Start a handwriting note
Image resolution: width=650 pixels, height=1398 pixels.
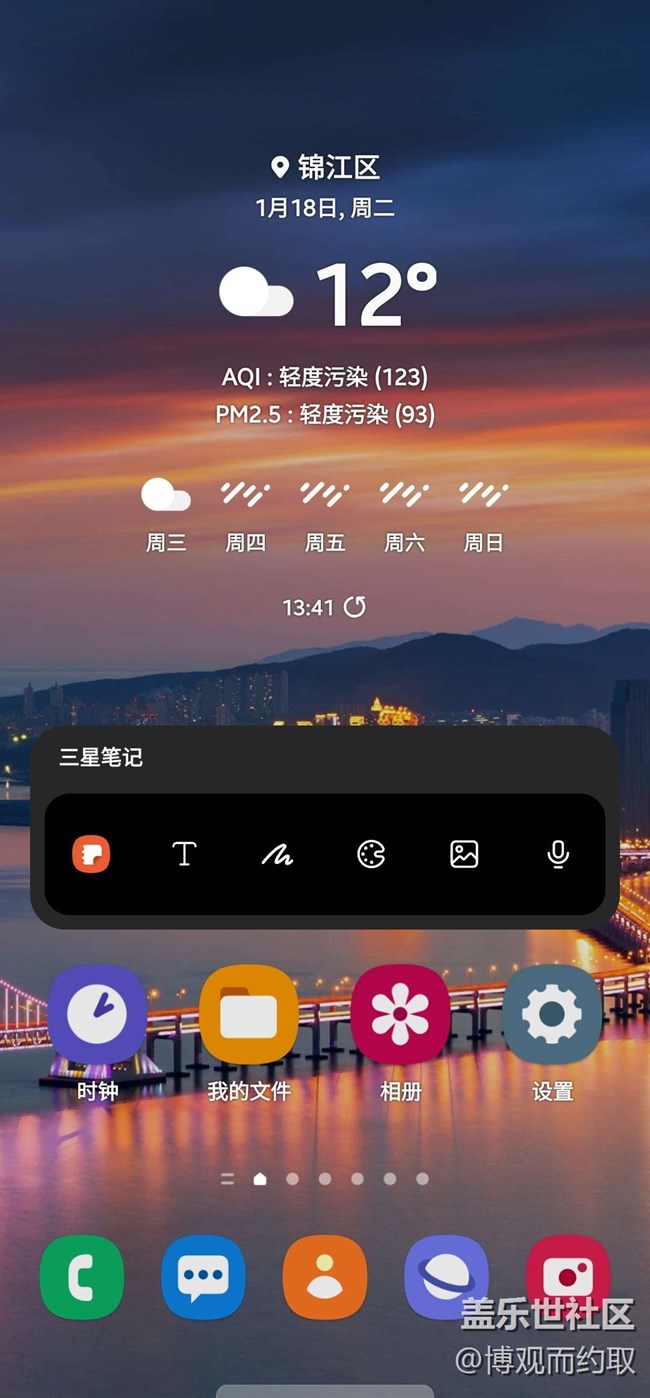click(277, 854)
